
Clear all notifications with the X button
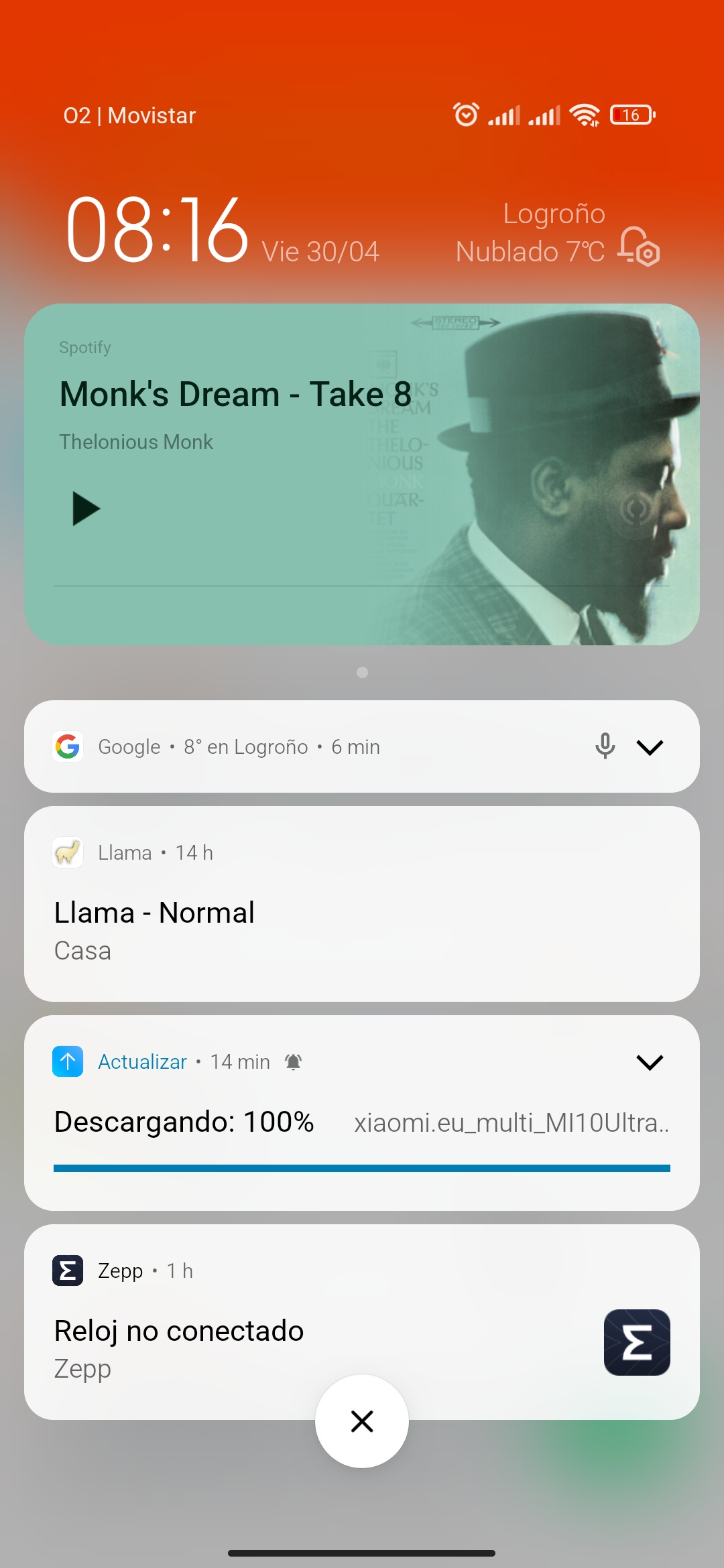tap(362, 1421)
